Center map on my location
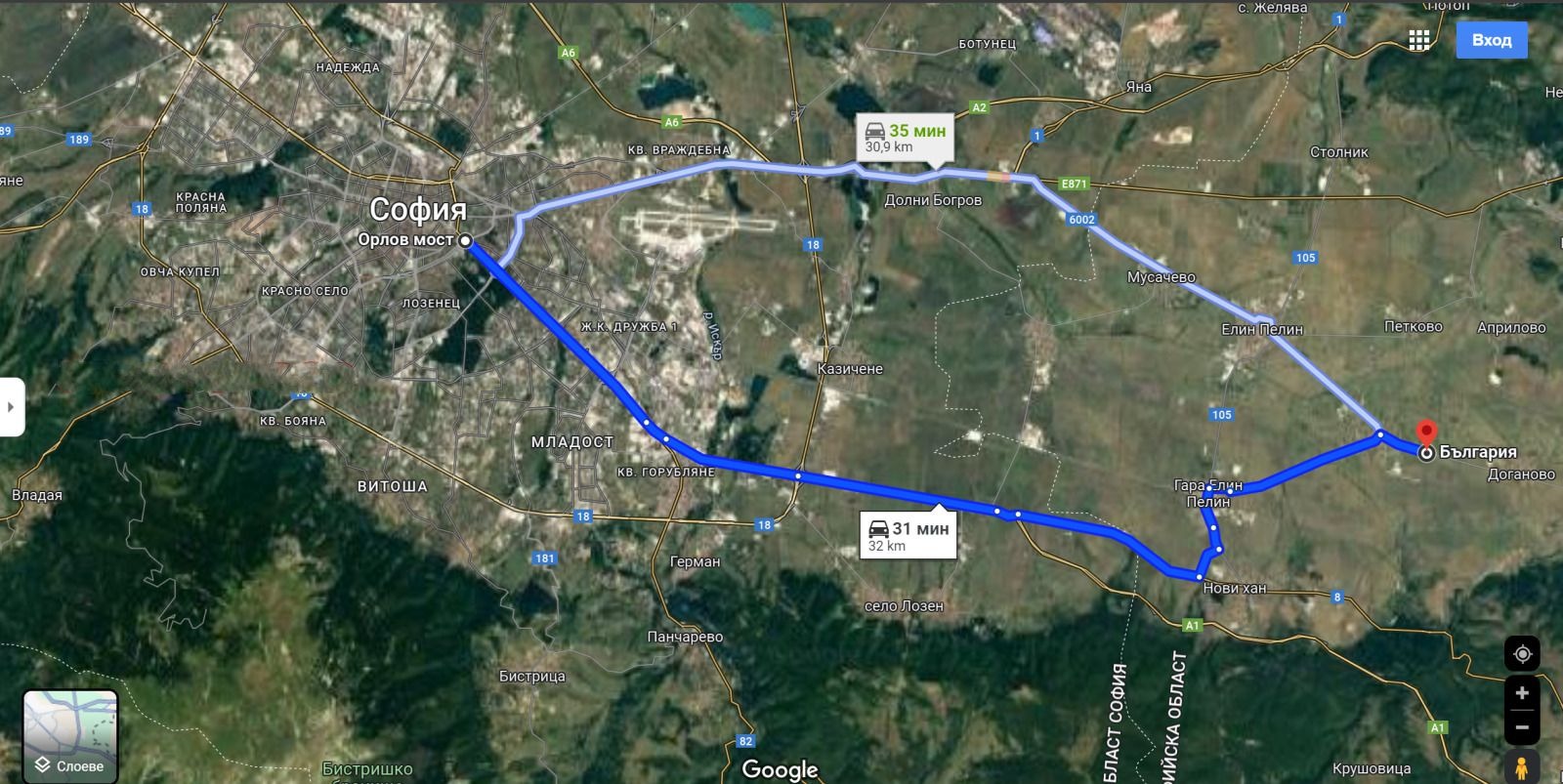This screenshot has height=784, width=1563. [1522, 653]
